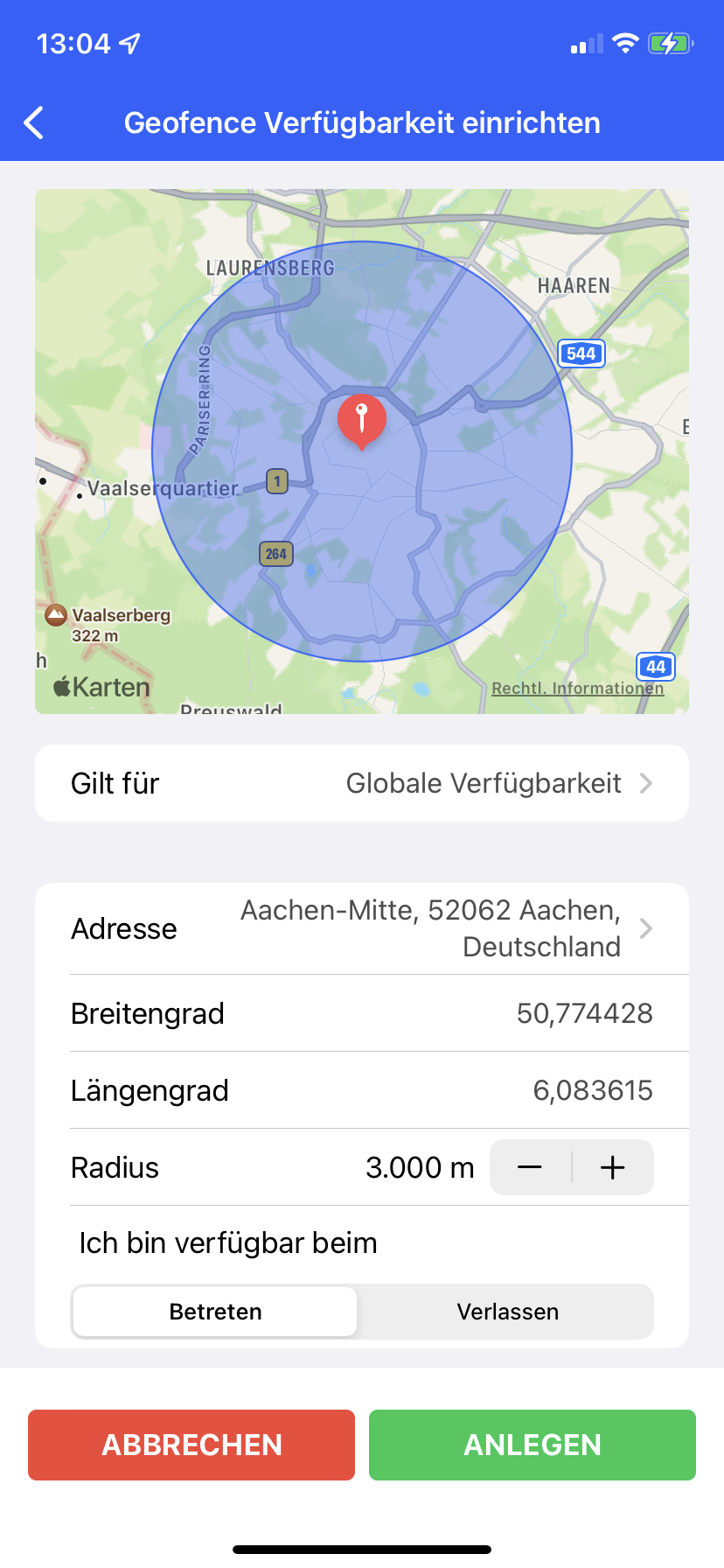
Task: Change the Adresse location
Action: pyautogui.click(x=362, y=928)
